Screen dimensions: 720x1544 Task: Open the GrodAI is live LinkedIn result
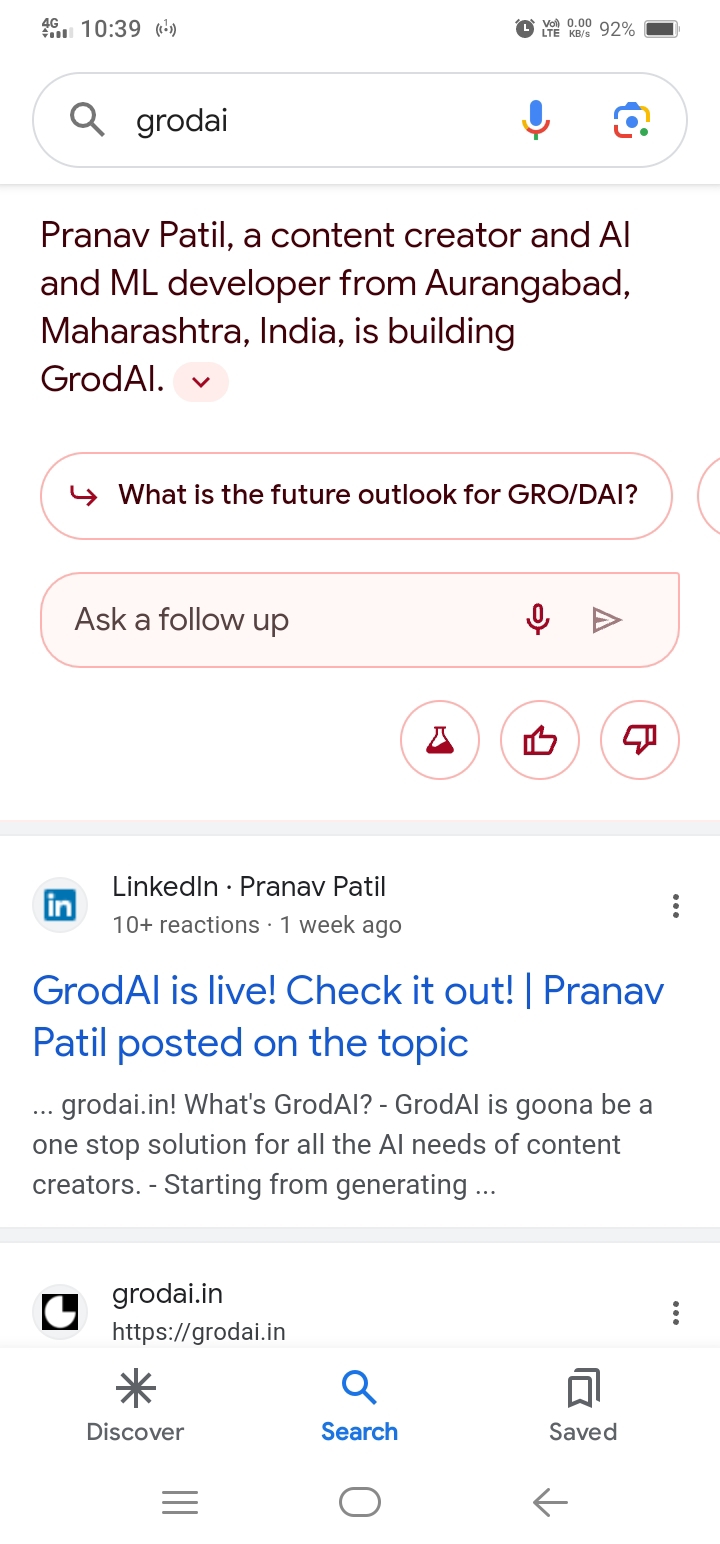348,1017
